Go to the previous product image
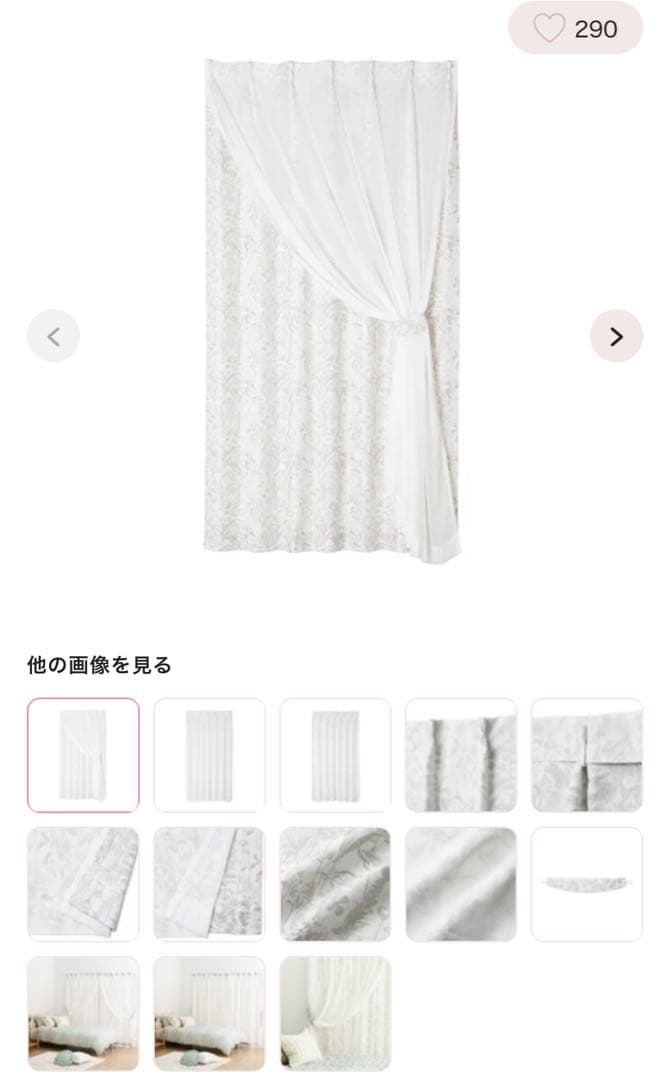Screen dimensions: 671x1080 [53, 336]
